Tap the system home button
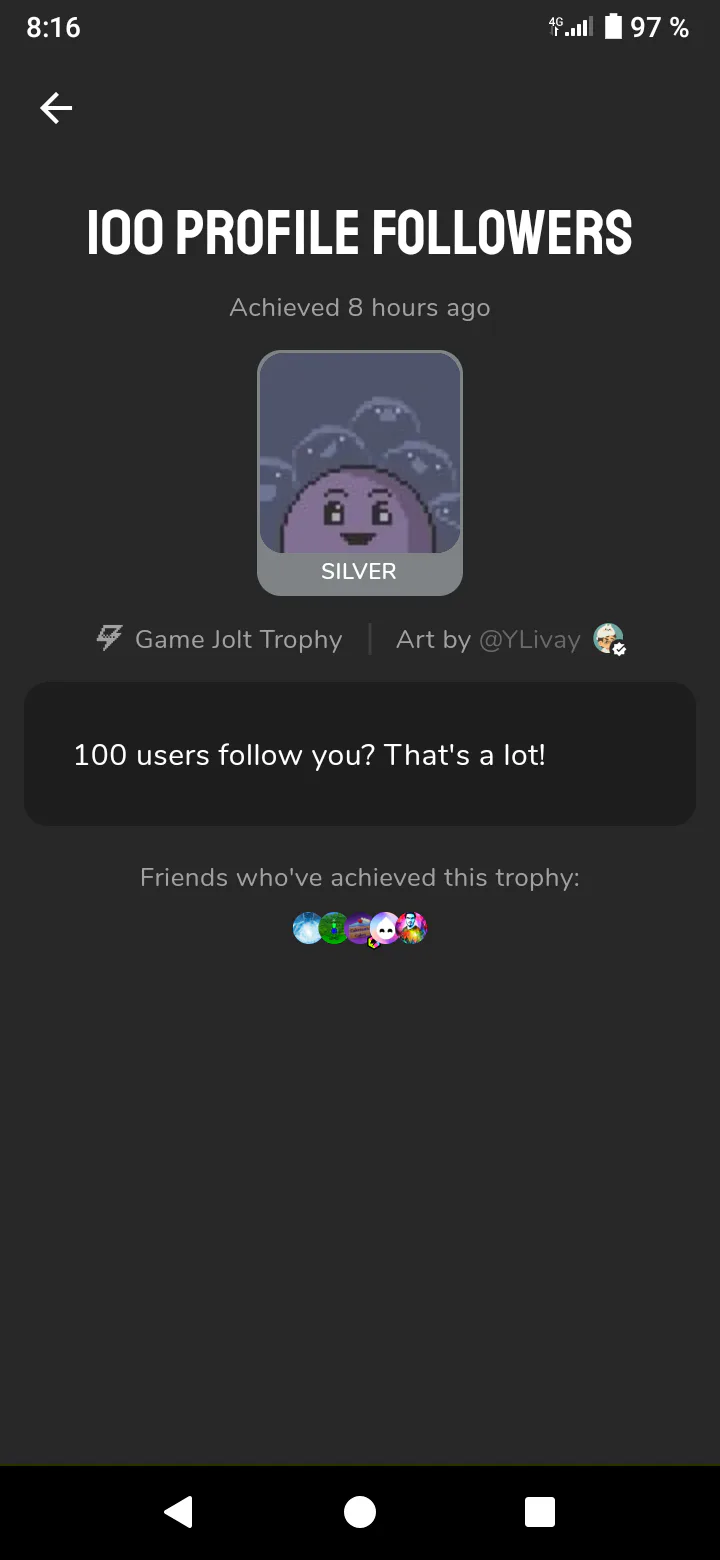The width and height of the screenshot is (720, 1560). pos(360,1512)
